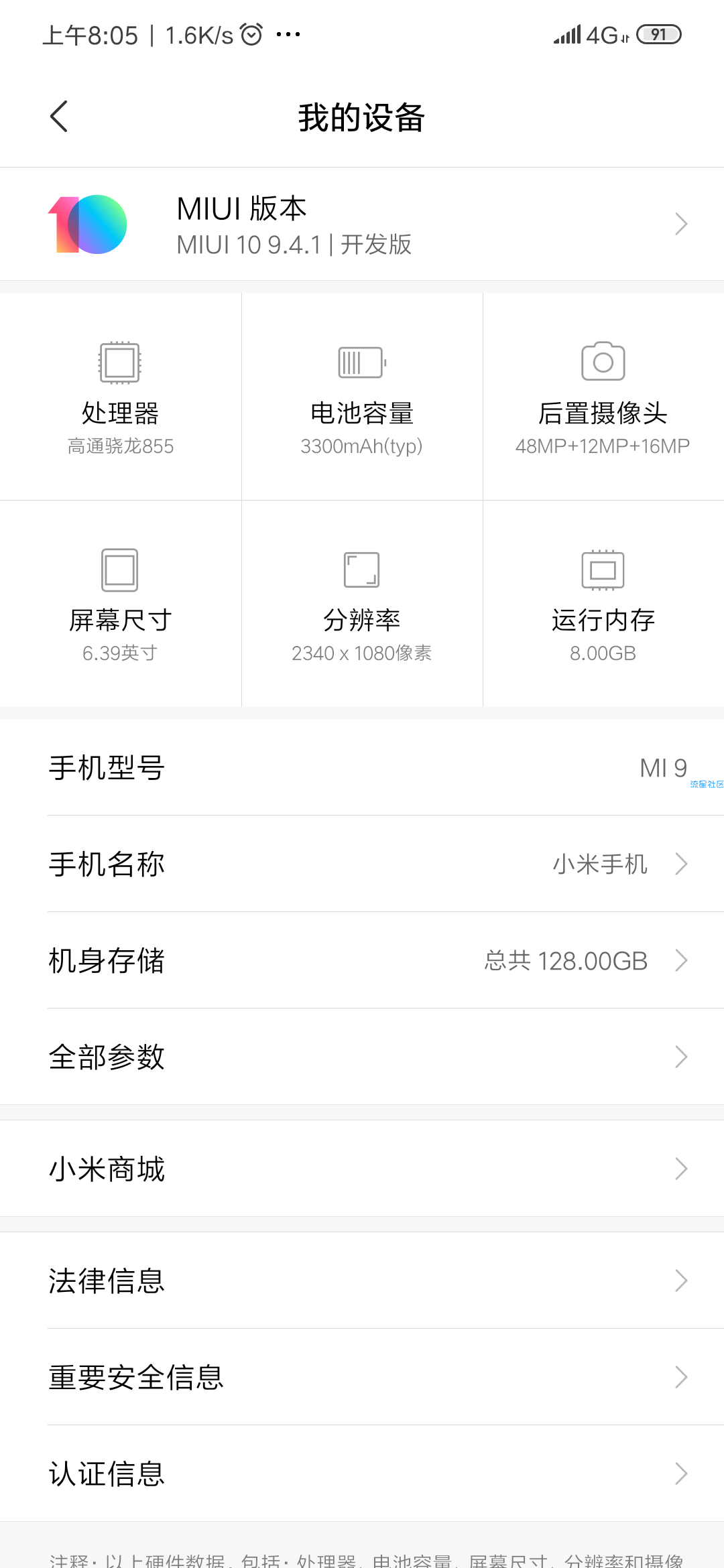This screenshot has width=724, height=1568.
Task: Open 重要安全信息
Action: pos(362,1377)
